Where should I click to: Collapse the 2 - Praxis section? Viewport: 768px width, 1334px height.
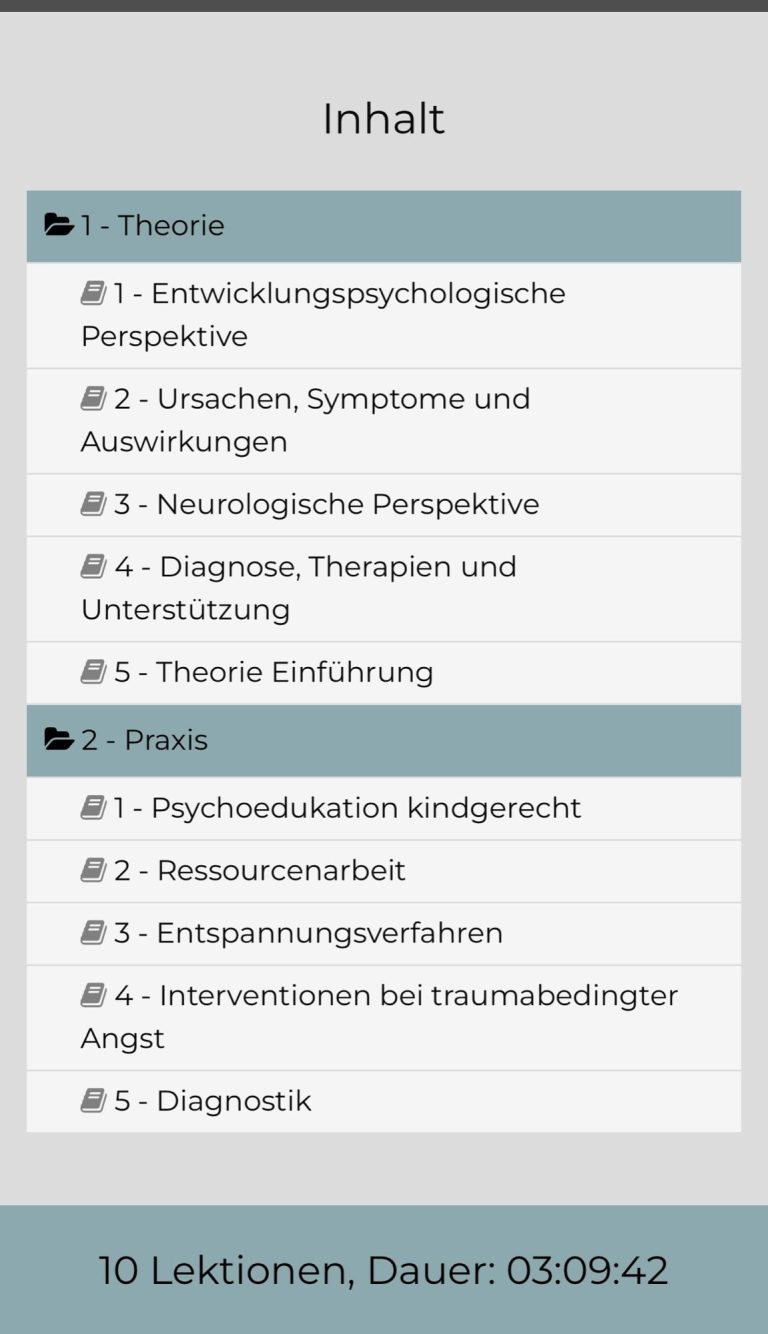pyautogui.click(x=144, y=740)
